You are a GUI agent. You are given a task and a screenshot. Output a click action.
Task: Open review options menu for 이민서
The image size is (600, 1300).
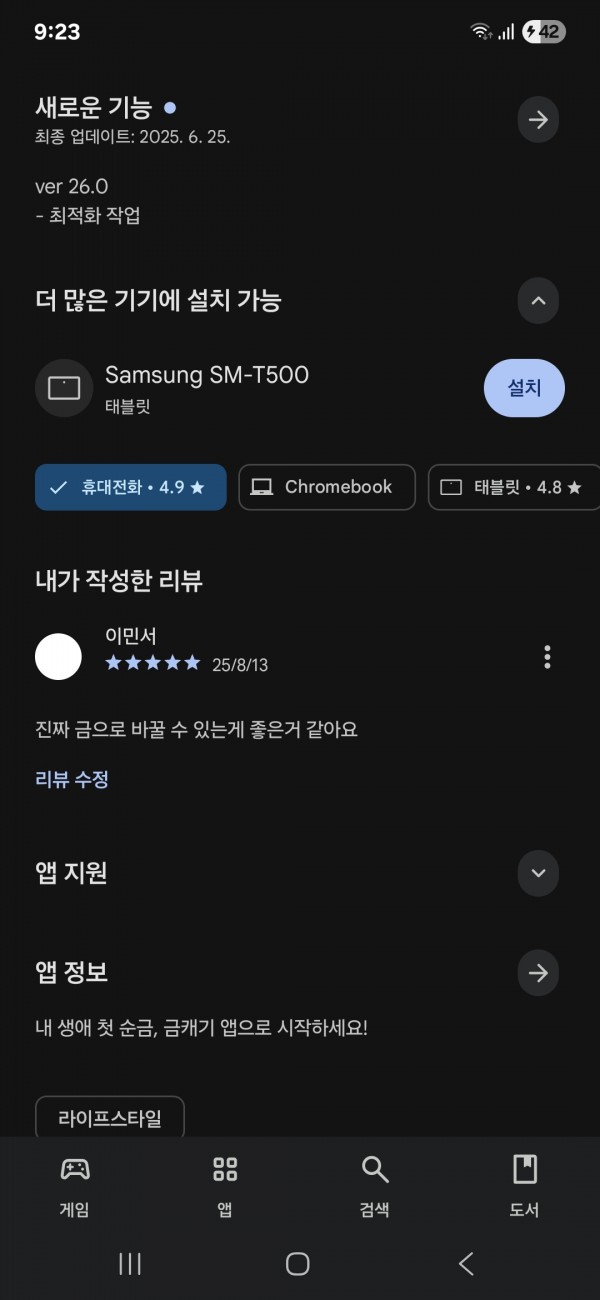point(547,657)
